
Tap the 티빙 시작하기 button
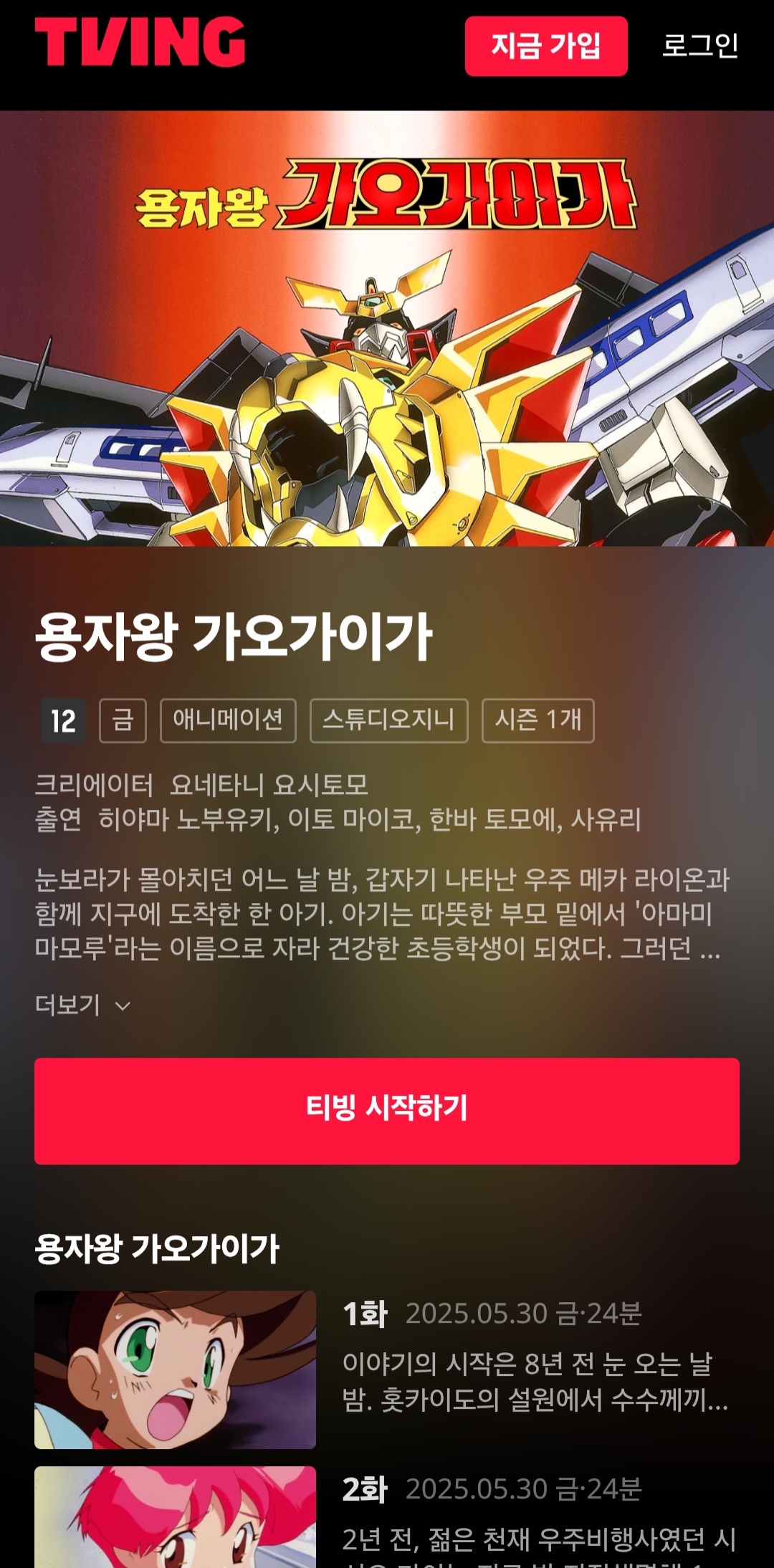tap(387, 1111)
